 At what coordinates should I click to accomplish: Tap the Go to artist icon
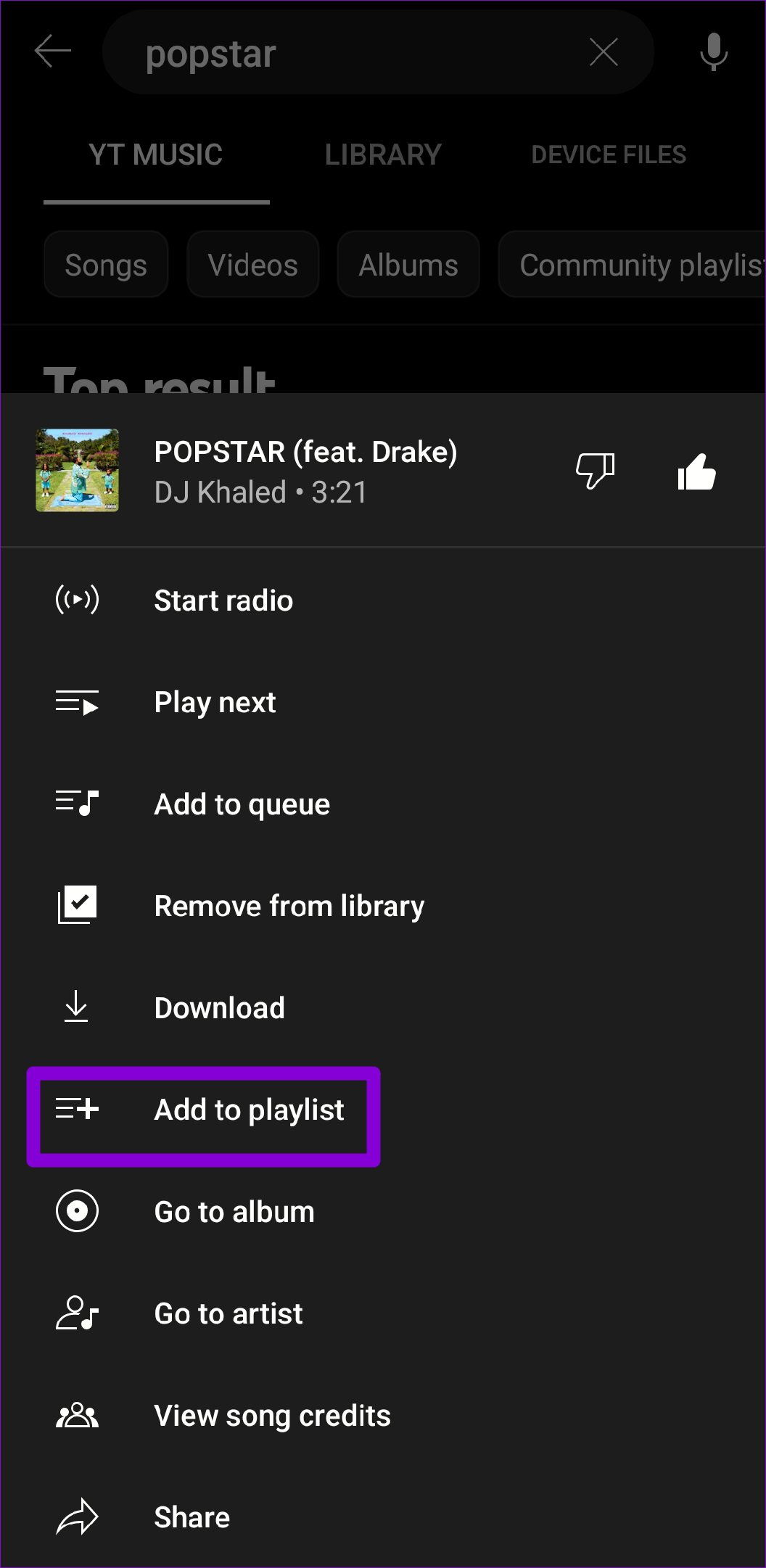click(x=76, y=1313)
